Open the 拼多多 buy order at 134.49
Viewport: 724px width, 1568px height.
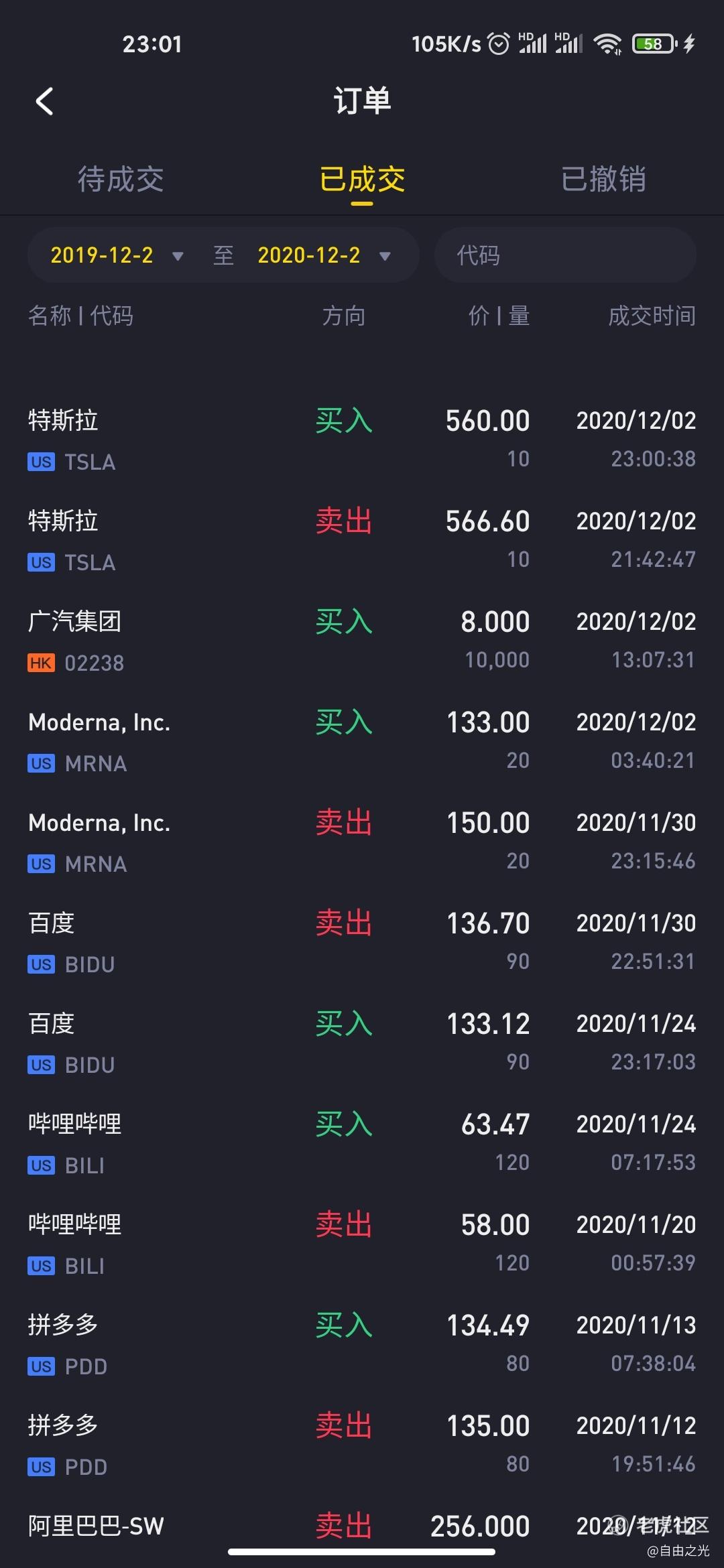click(x=362, y=1344)
